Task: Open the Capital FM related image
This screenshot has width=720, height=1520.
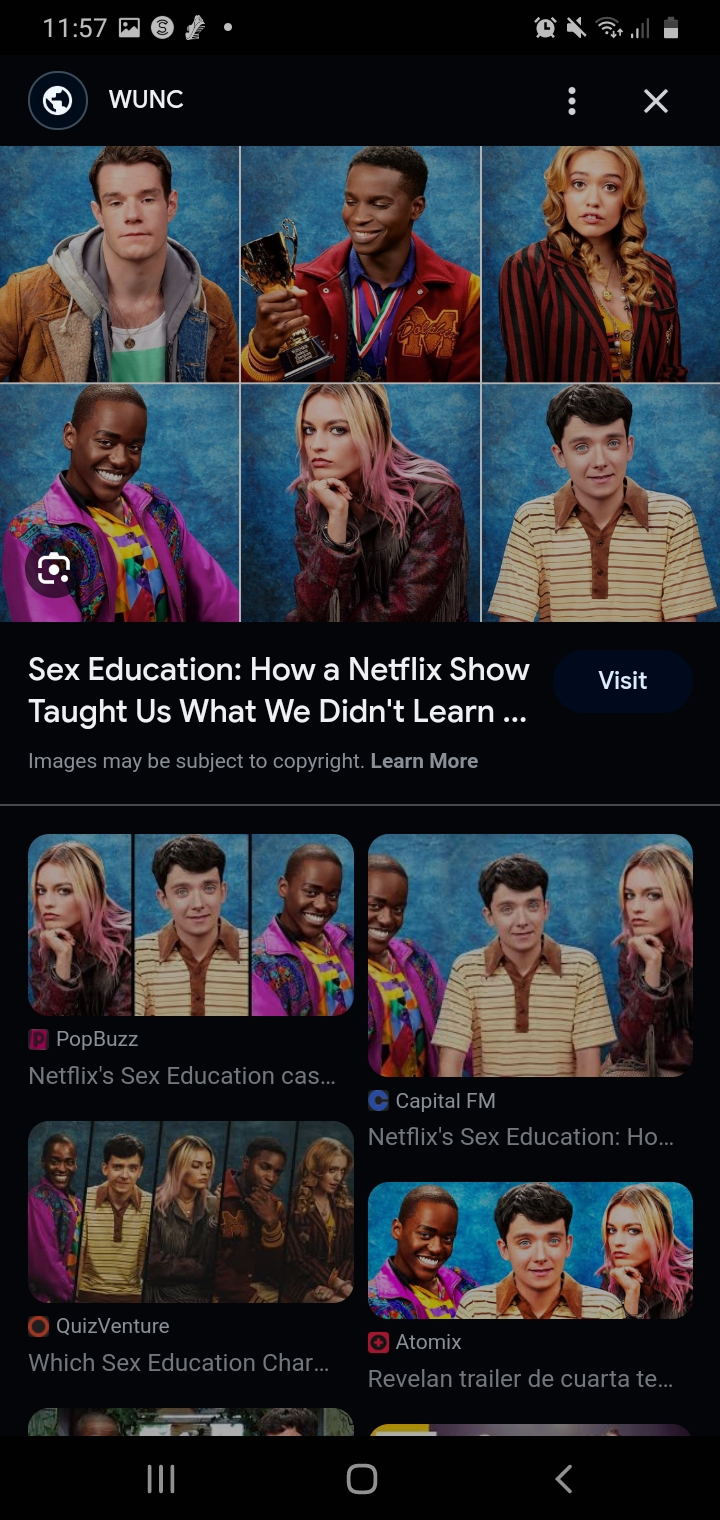Action: (x=530, y=955)
